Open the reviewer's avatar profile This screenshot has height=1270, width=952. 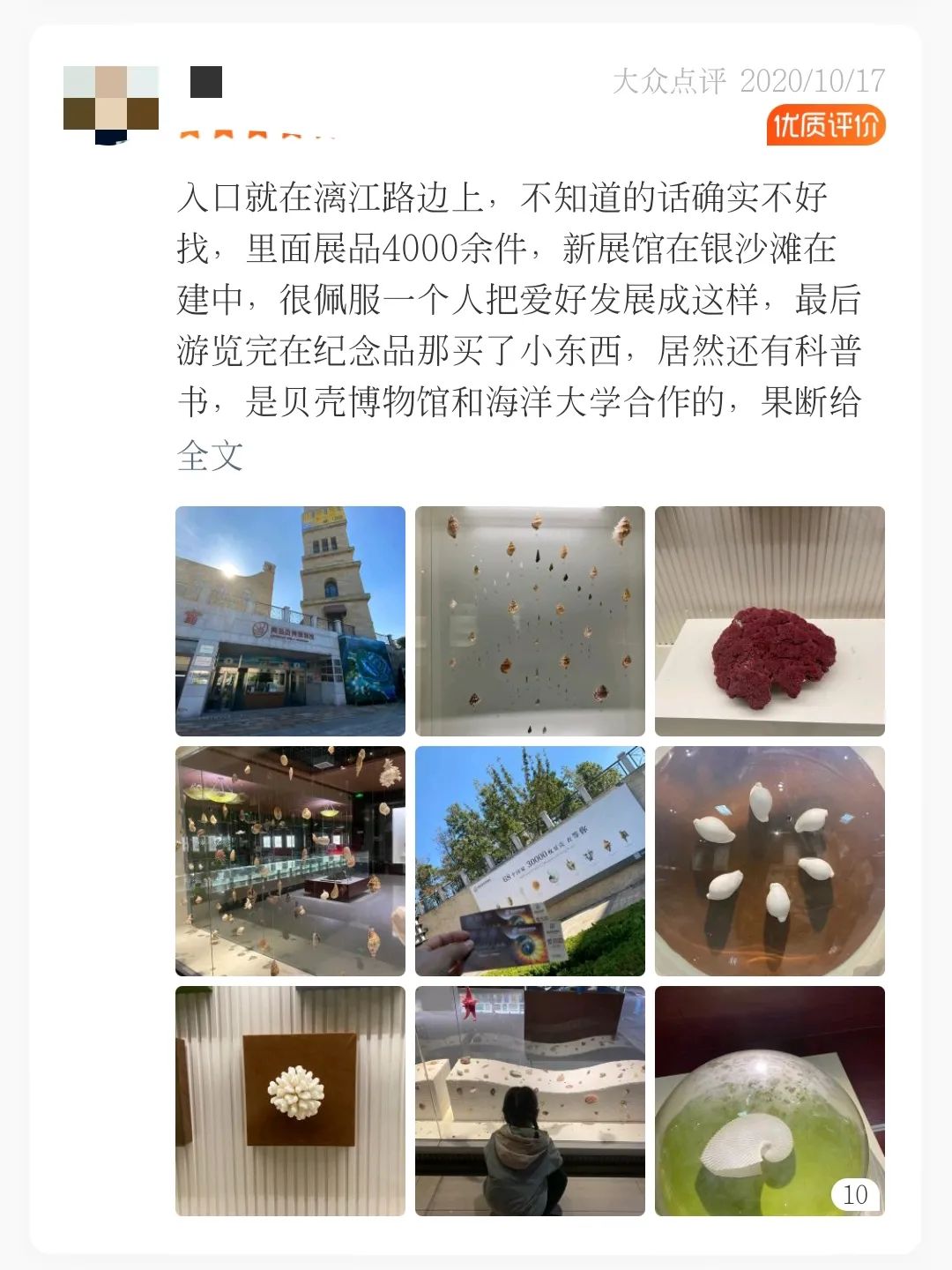111,103
